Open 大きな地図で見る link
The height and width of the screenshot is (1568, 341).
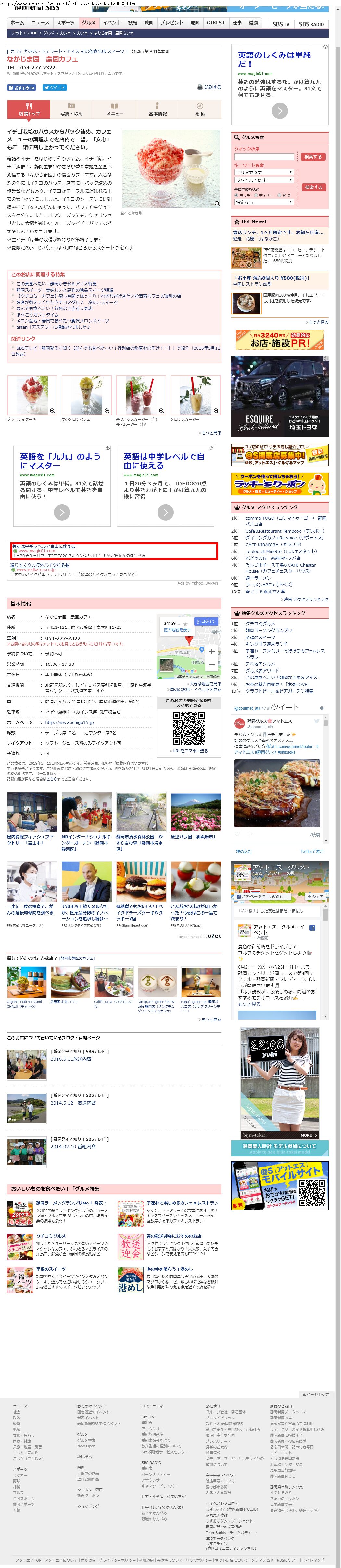[x=205, y=684]
